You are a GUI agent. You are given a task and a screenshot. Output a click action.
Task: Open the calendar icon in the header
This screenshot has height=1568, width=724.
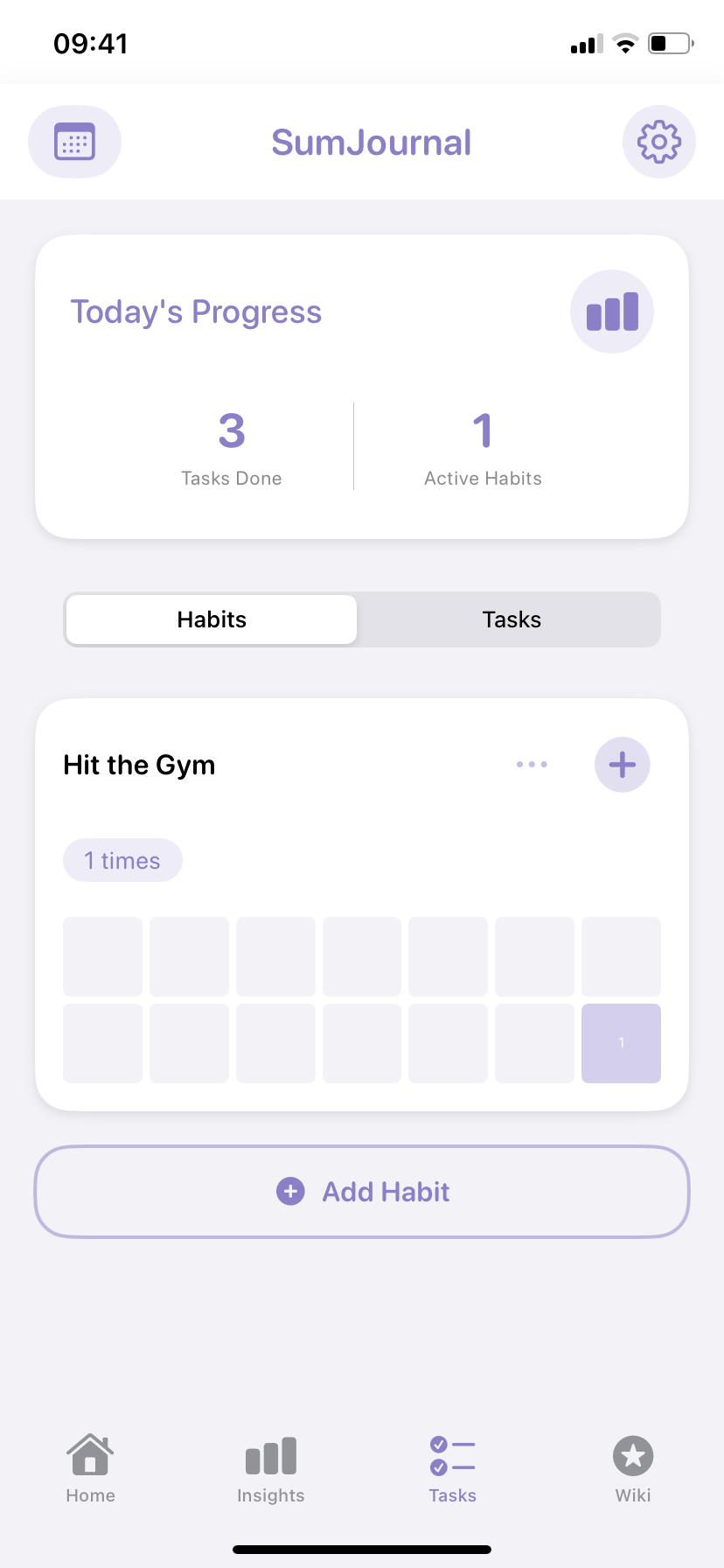[74, 142]
